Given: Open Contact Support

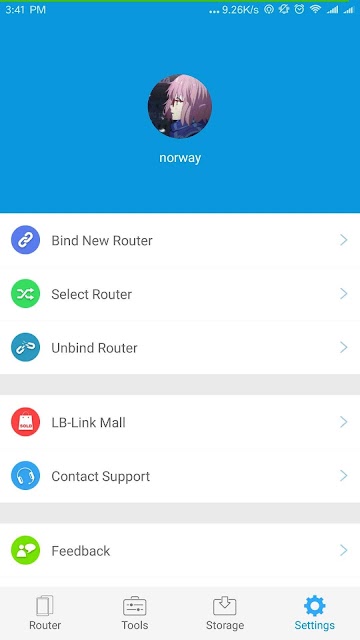Looking at the screenshot, I should [x=180, y=476].
